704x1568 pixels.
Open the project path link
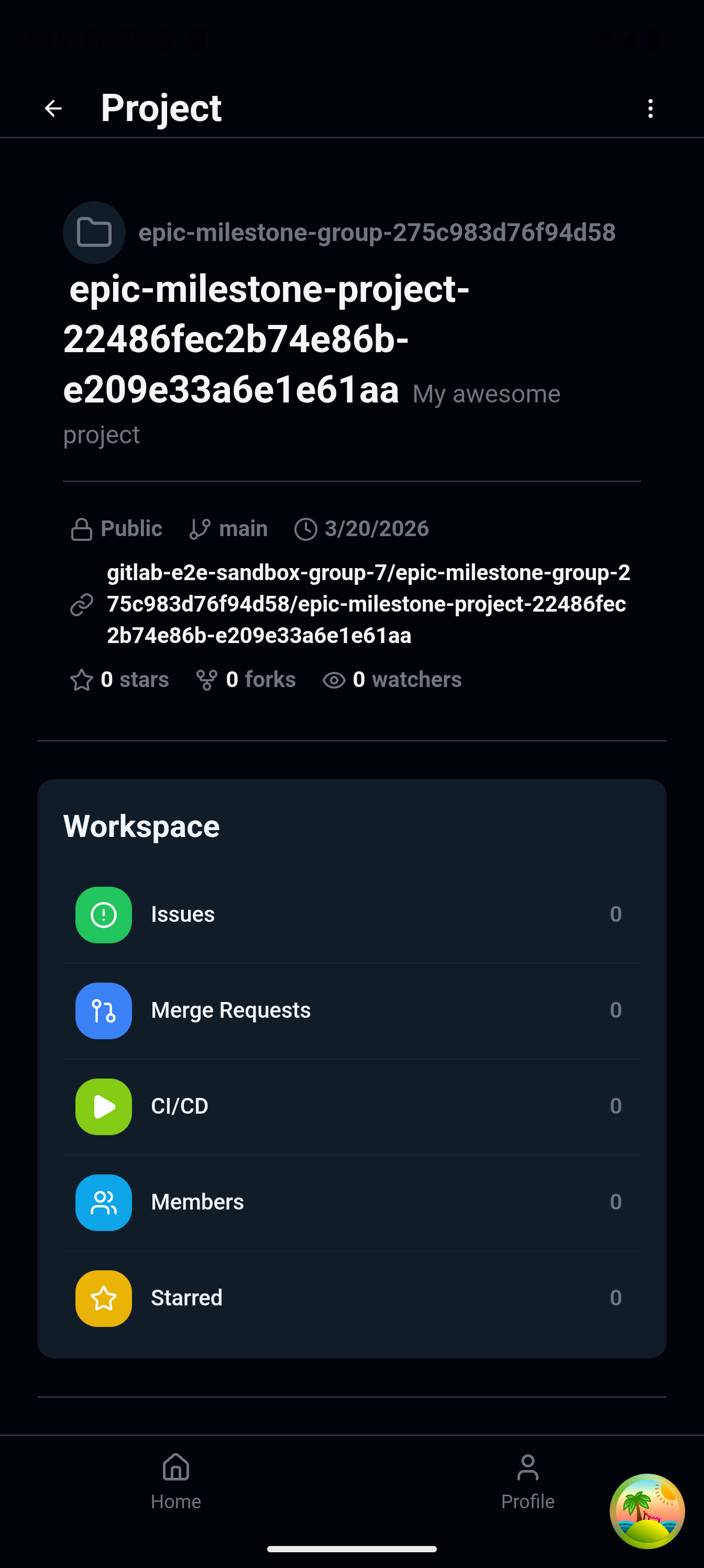pos(368,604)
